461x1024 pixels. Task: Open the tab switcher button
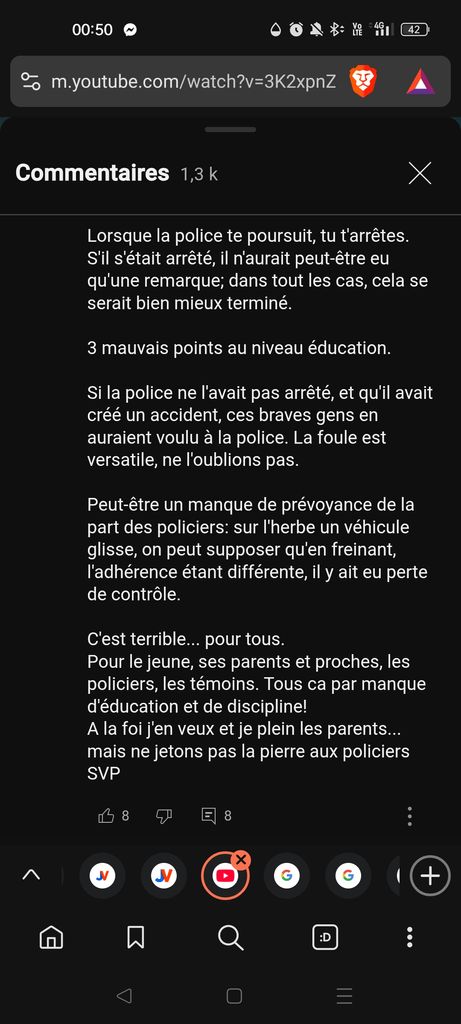point(325,938)
